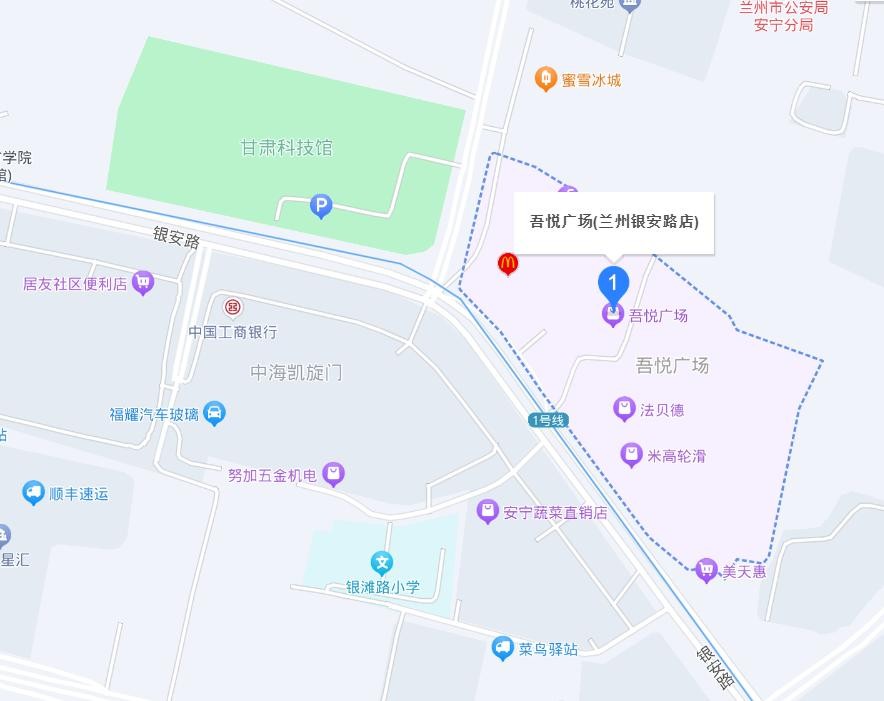Open the 美天惠 store marker
The height and width of the screenshot is (701, 884).
pyautogui.click(x=706, y=571)
